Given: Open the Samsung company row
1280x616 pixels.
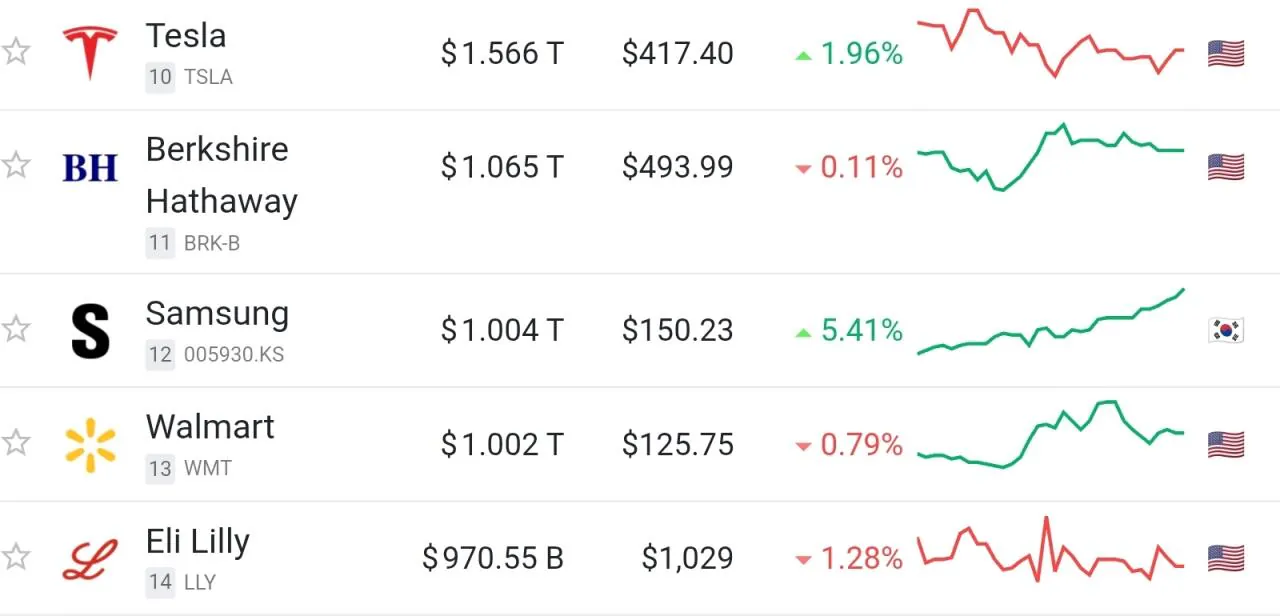Looking at the screenshot, I should pos(217,314).
